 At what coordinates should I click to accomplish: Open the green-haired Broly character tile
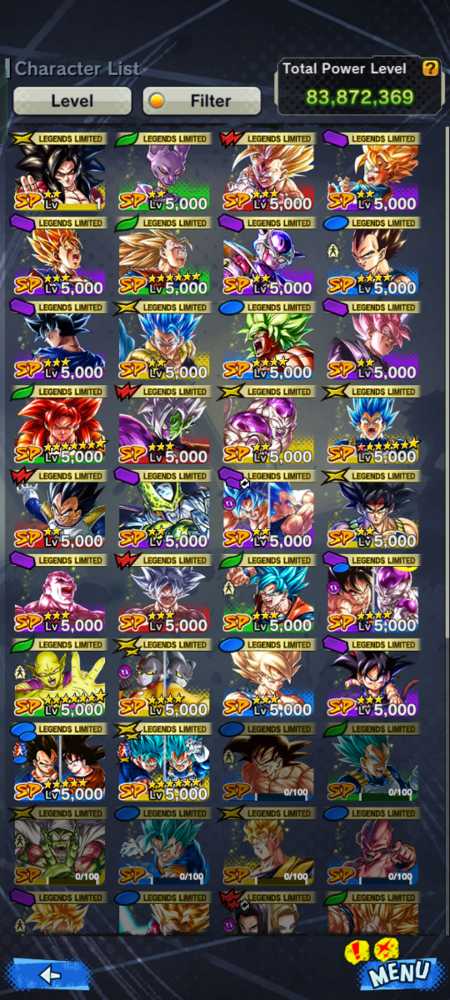(268, 340)
